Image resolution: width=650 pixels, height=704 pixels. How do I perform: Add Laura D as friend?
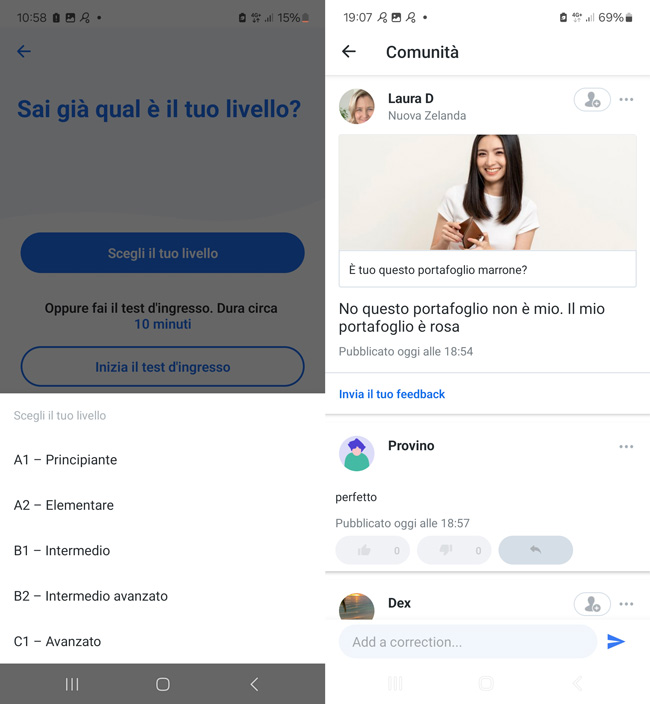pos(592,100)
